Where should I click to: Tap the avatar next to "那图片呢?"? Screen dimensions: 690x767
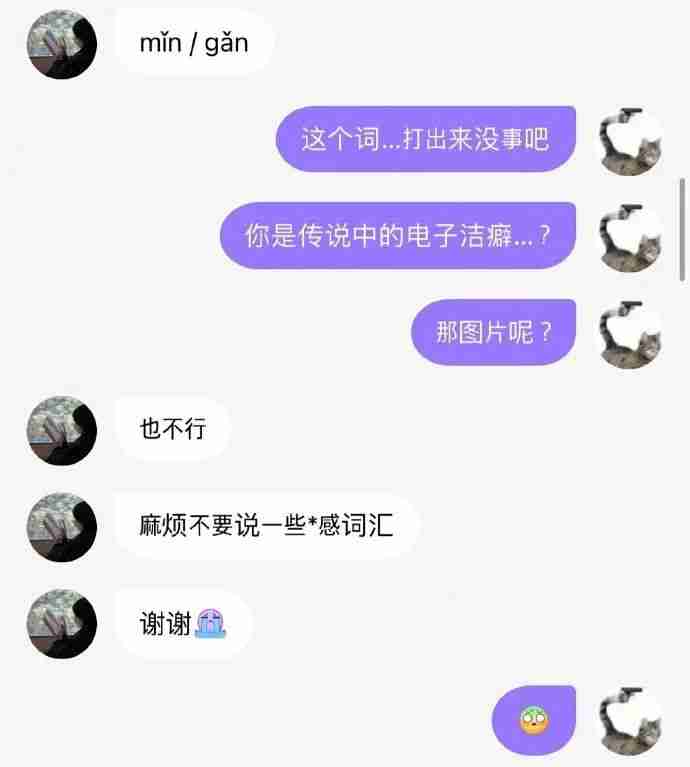click(629, 333)
